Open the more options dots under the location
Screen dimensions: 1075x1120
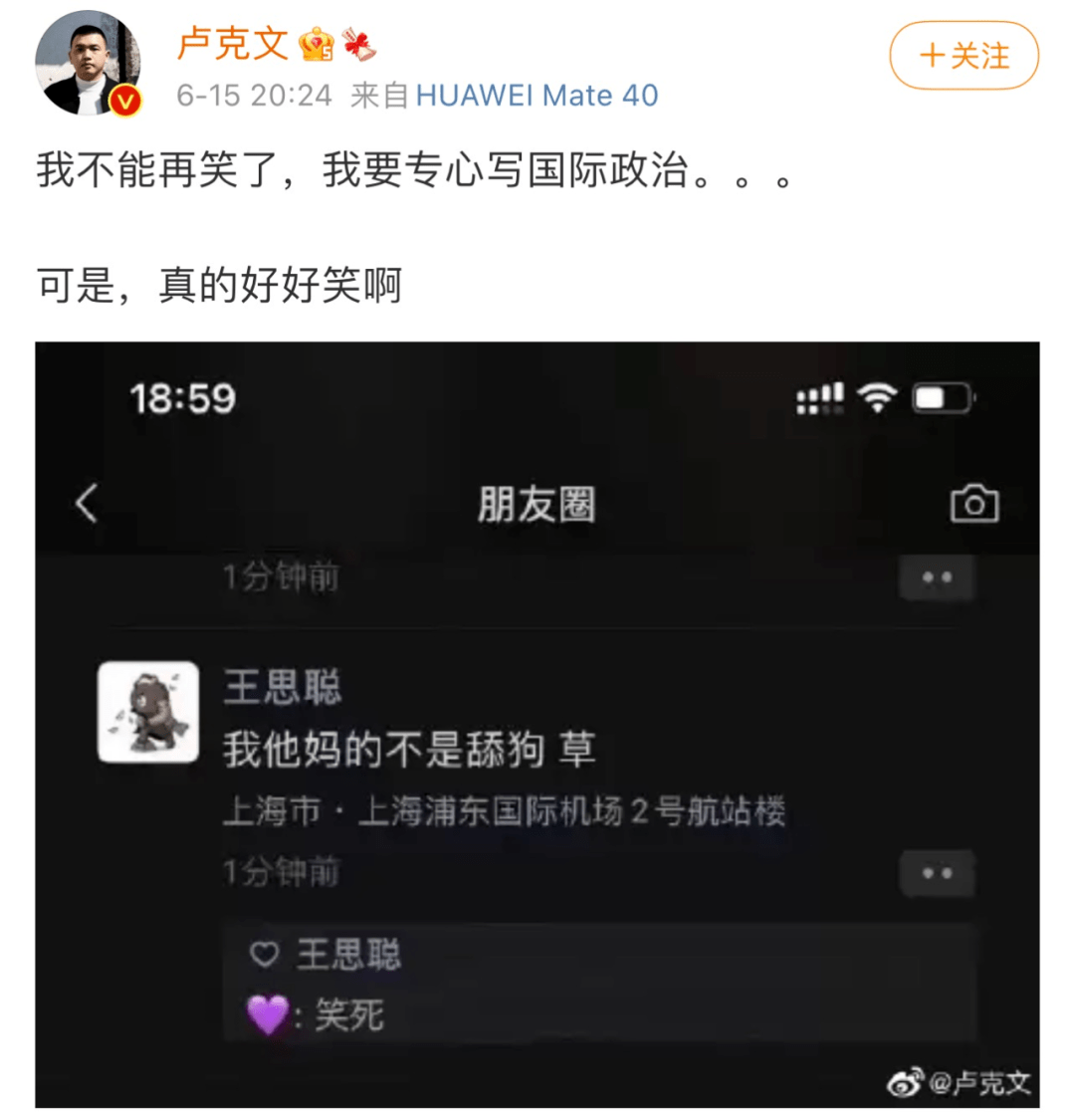937,871
